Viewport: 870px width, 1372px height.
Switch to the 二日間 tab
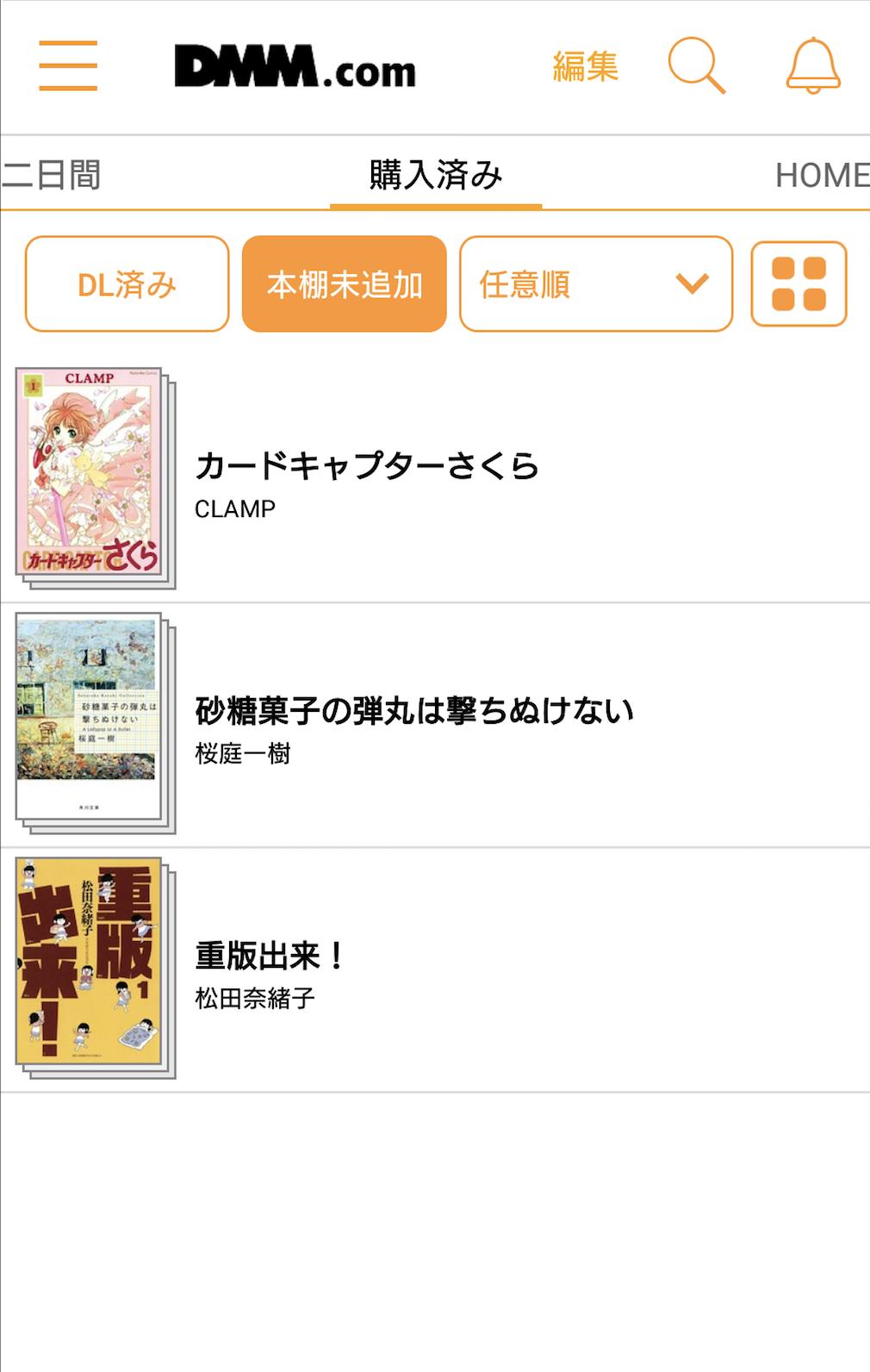(52, 175)
